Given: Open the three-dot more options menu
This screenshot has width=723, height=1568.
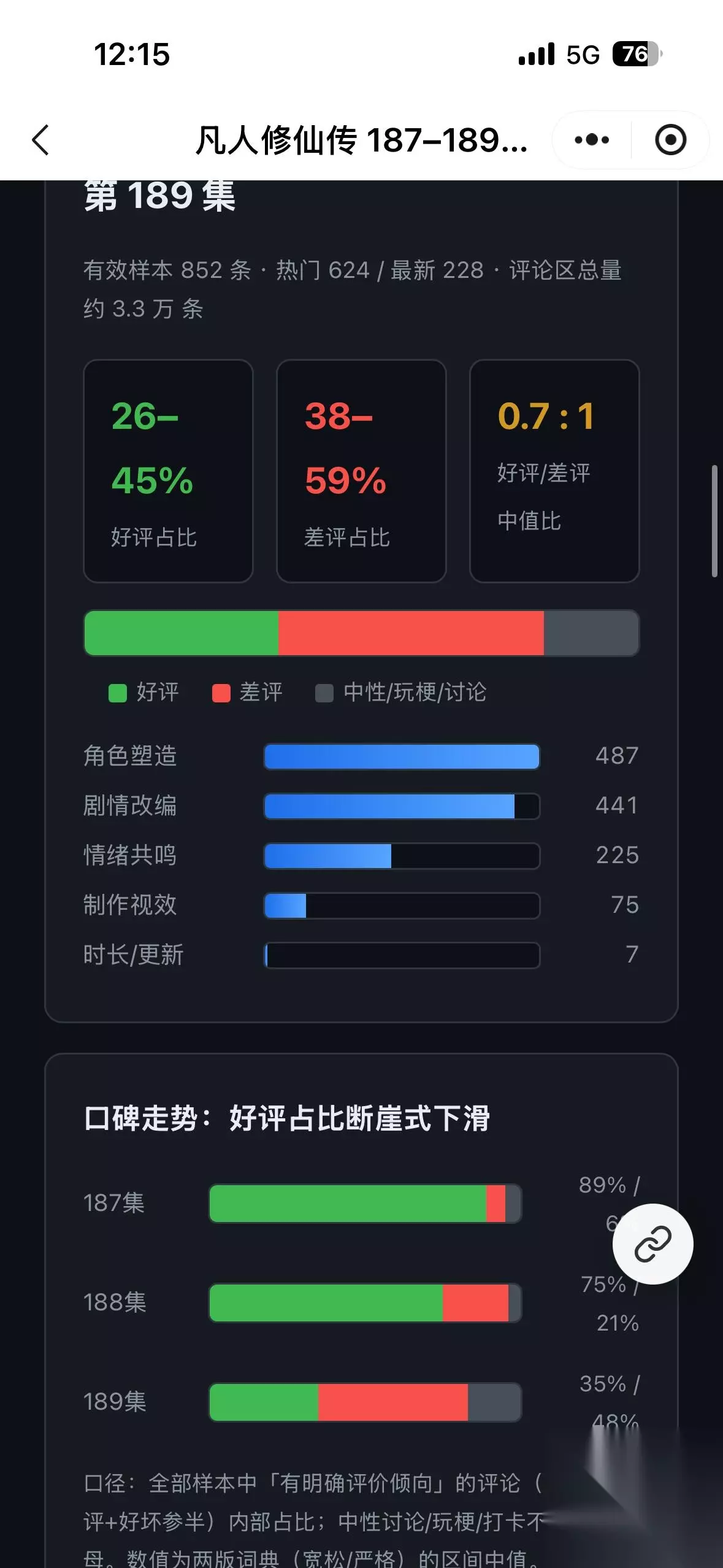Looking at the screenshot, I should [x=592, y=140].
